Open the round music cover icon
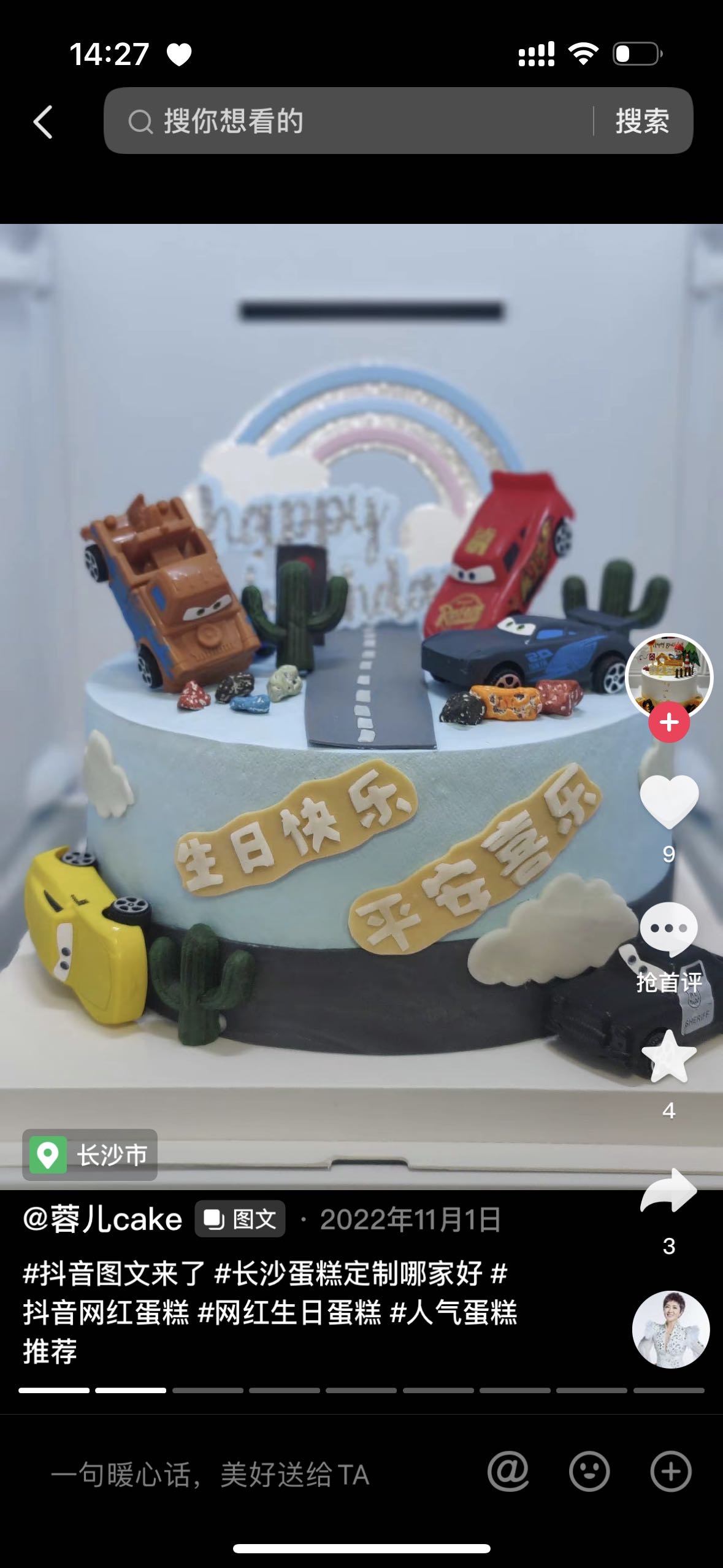Viewport: 723px width, 1568px height. click(671, 1329)
